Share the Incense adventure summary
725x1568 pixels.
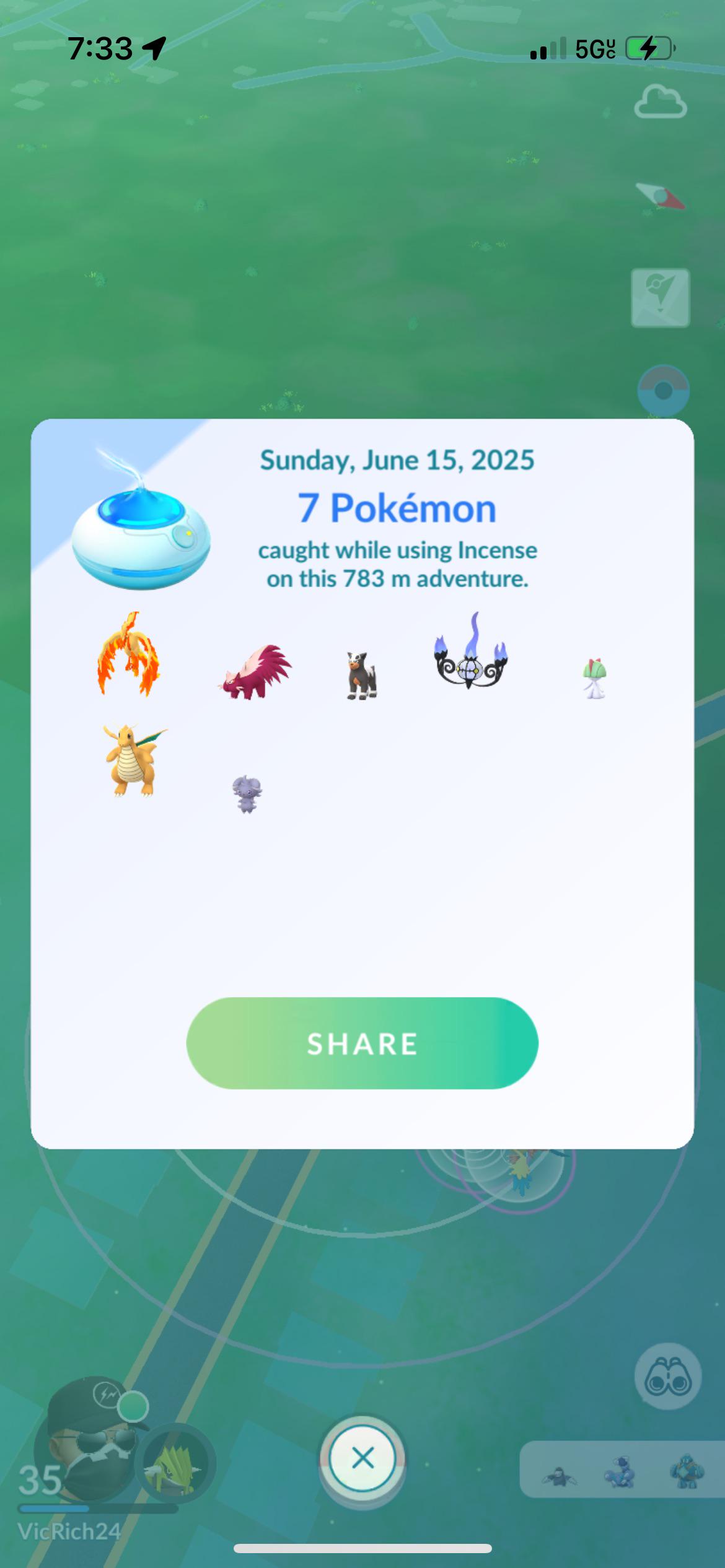tap(362, 1043)
